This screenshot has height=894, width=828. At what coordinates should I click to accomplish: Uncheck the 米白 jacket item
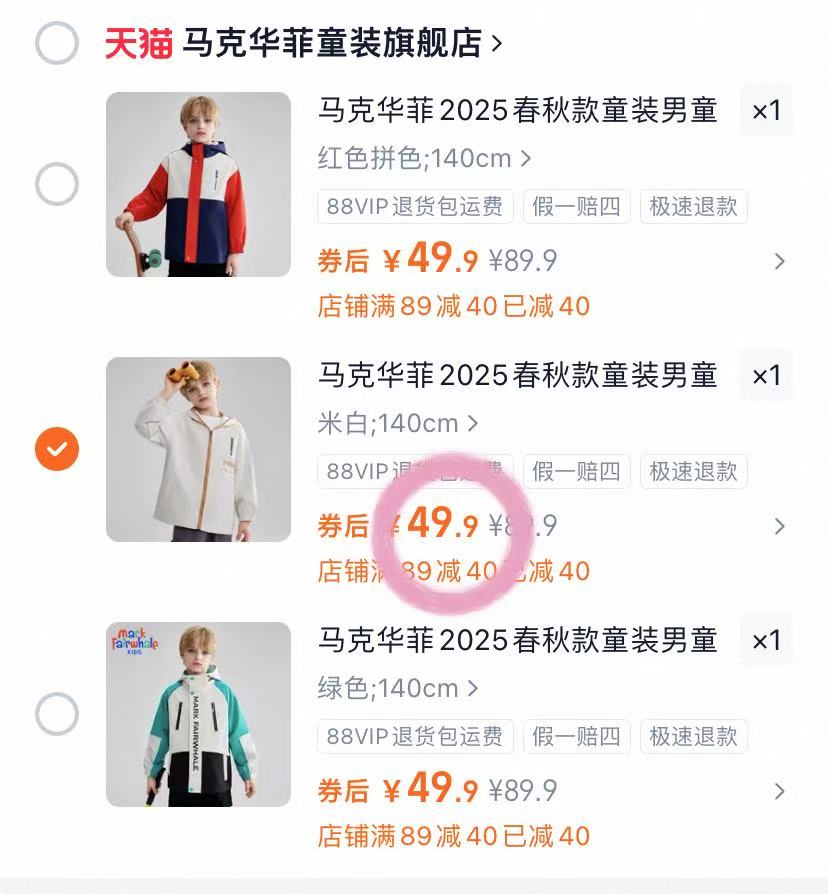[57, 449]
